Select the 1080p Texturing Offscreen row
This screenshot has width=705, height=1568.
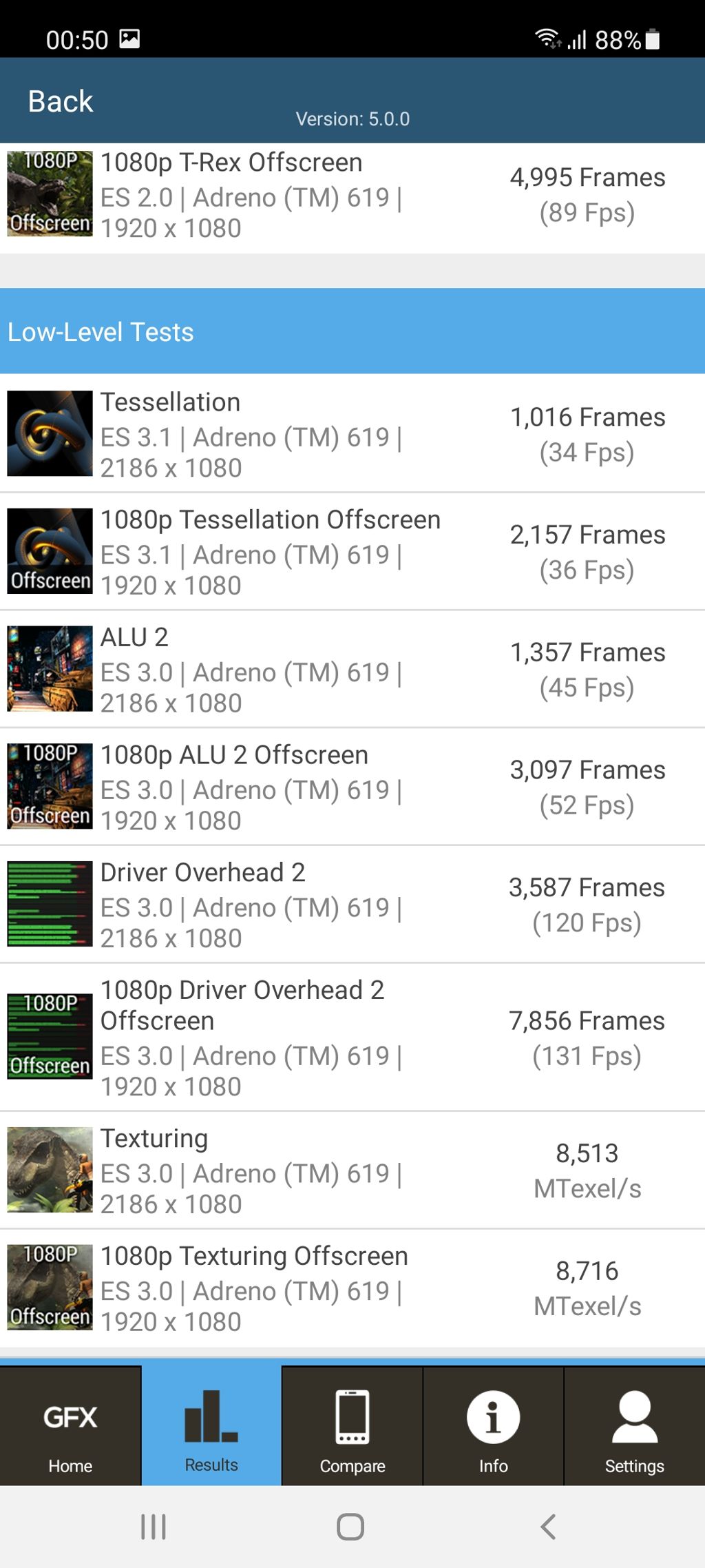point(351,1288)
